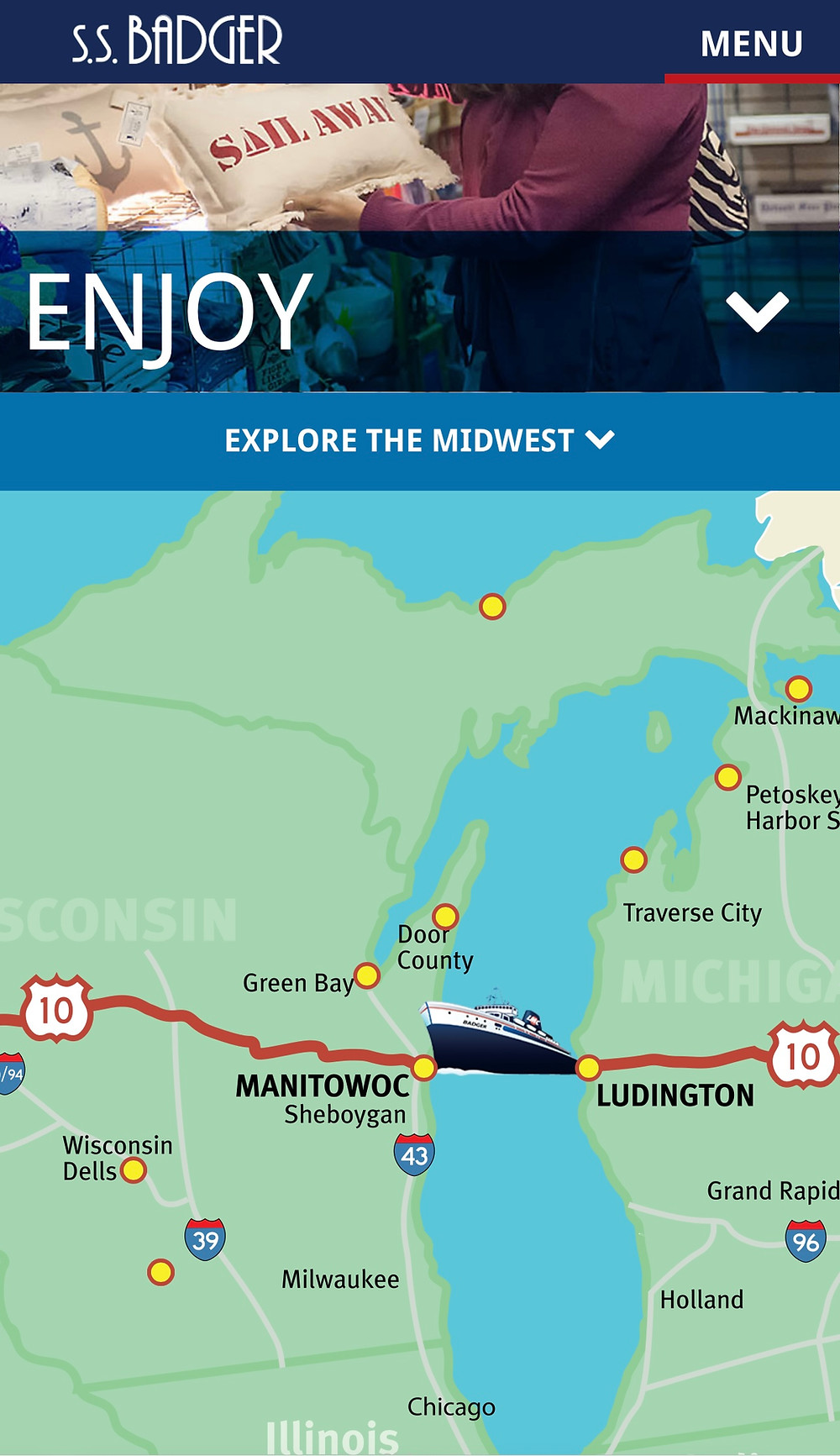Select the Green Bay map marker
This screenshot has width=840, height=1456.
pos(367,975)
